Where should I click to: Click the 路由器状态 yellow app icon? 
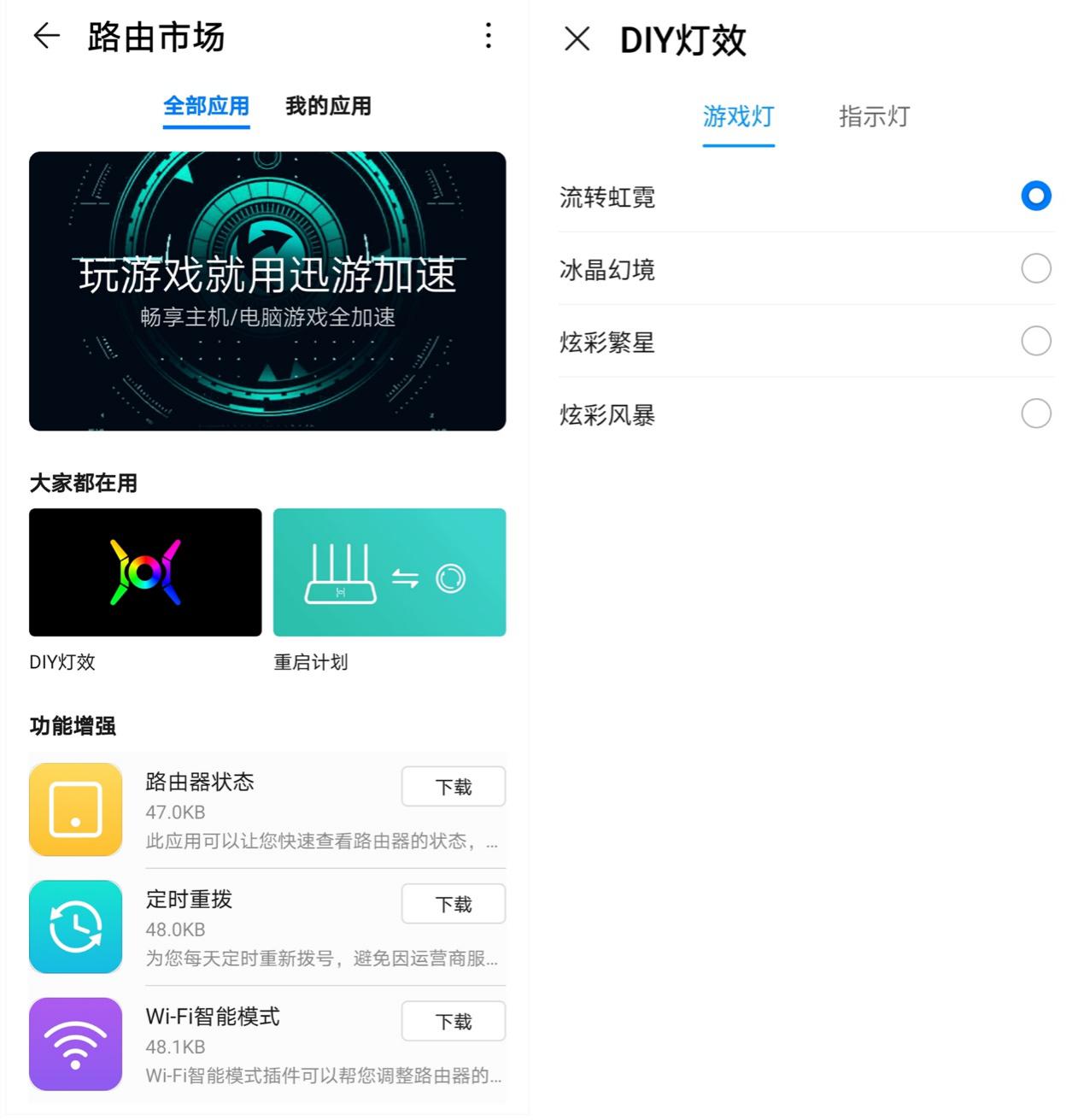(75, 810)
